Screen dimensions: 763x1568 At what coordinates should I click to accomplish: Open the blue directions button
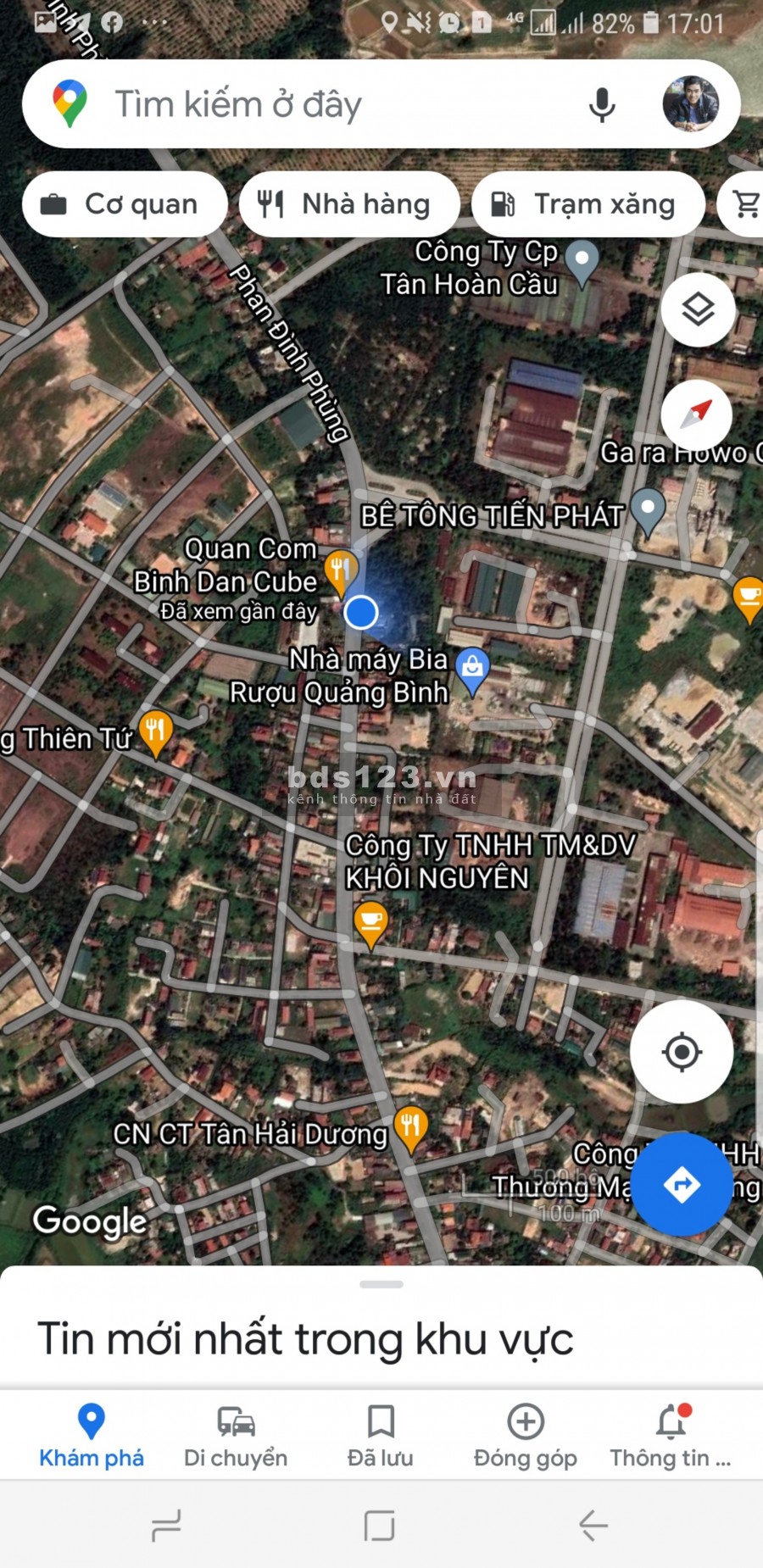[x=682, y=1184]
